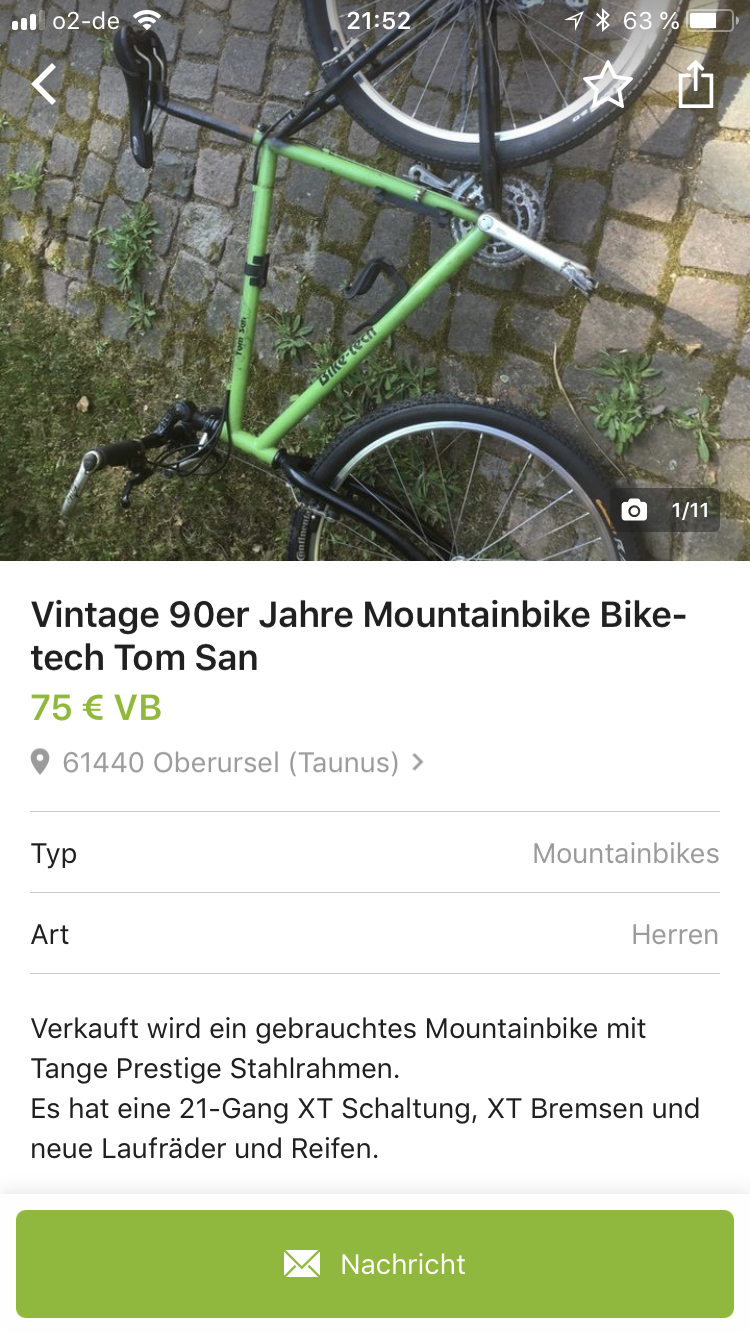
Task: Save this listing with the star
Action: tap(607, 86)
